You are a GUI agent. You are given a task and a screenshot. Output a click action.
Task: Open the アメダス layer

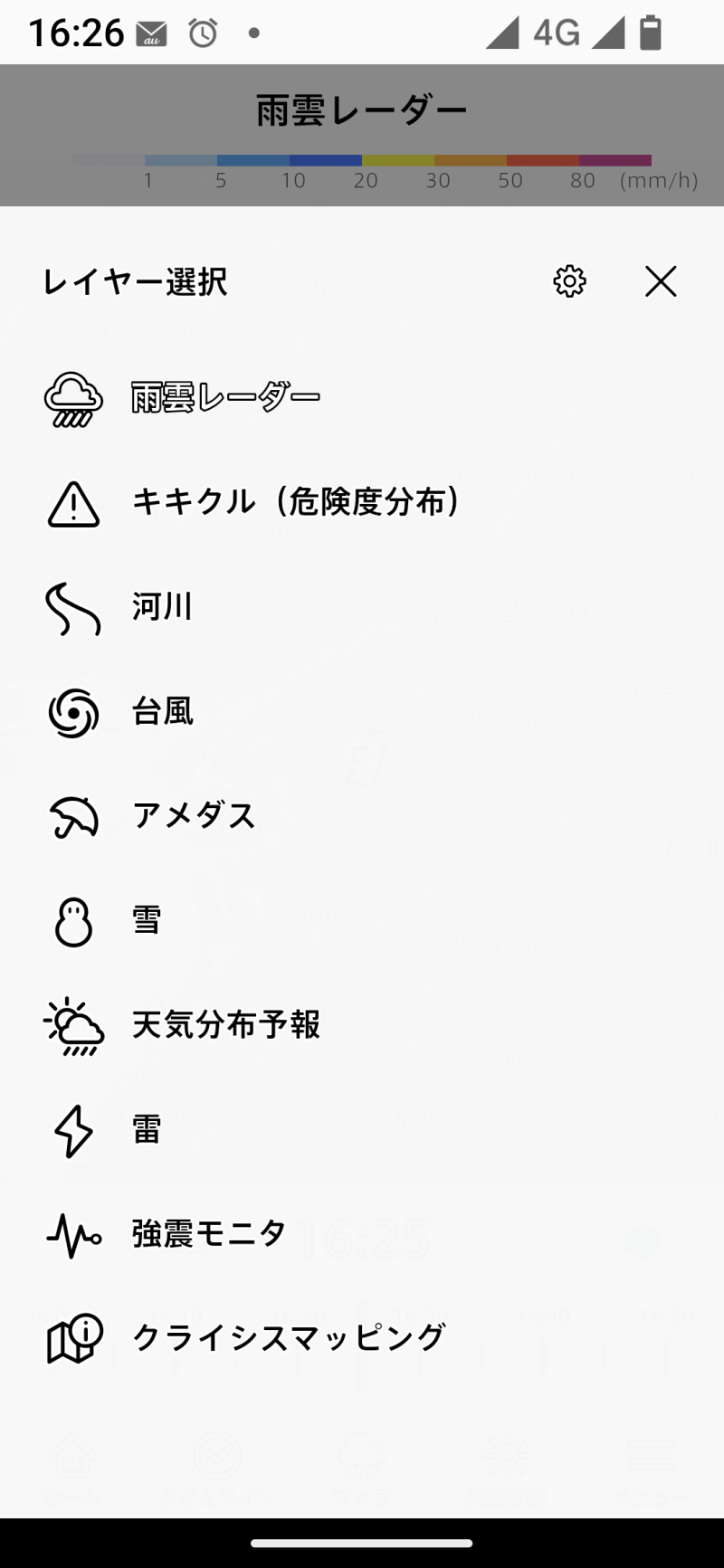194,816
